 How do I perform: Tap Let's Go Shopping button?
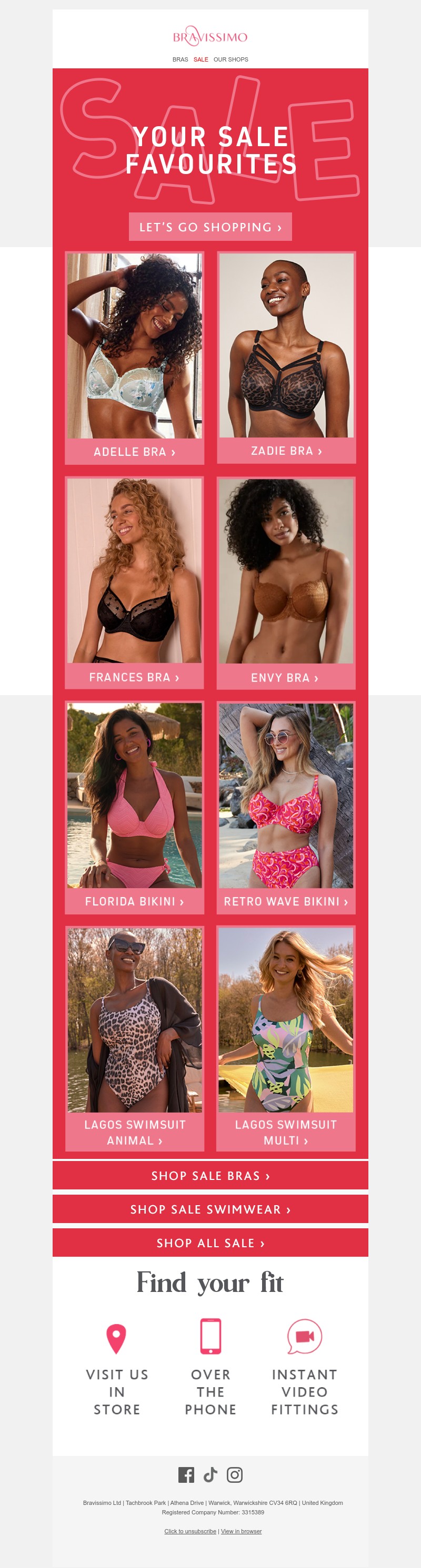210,227
